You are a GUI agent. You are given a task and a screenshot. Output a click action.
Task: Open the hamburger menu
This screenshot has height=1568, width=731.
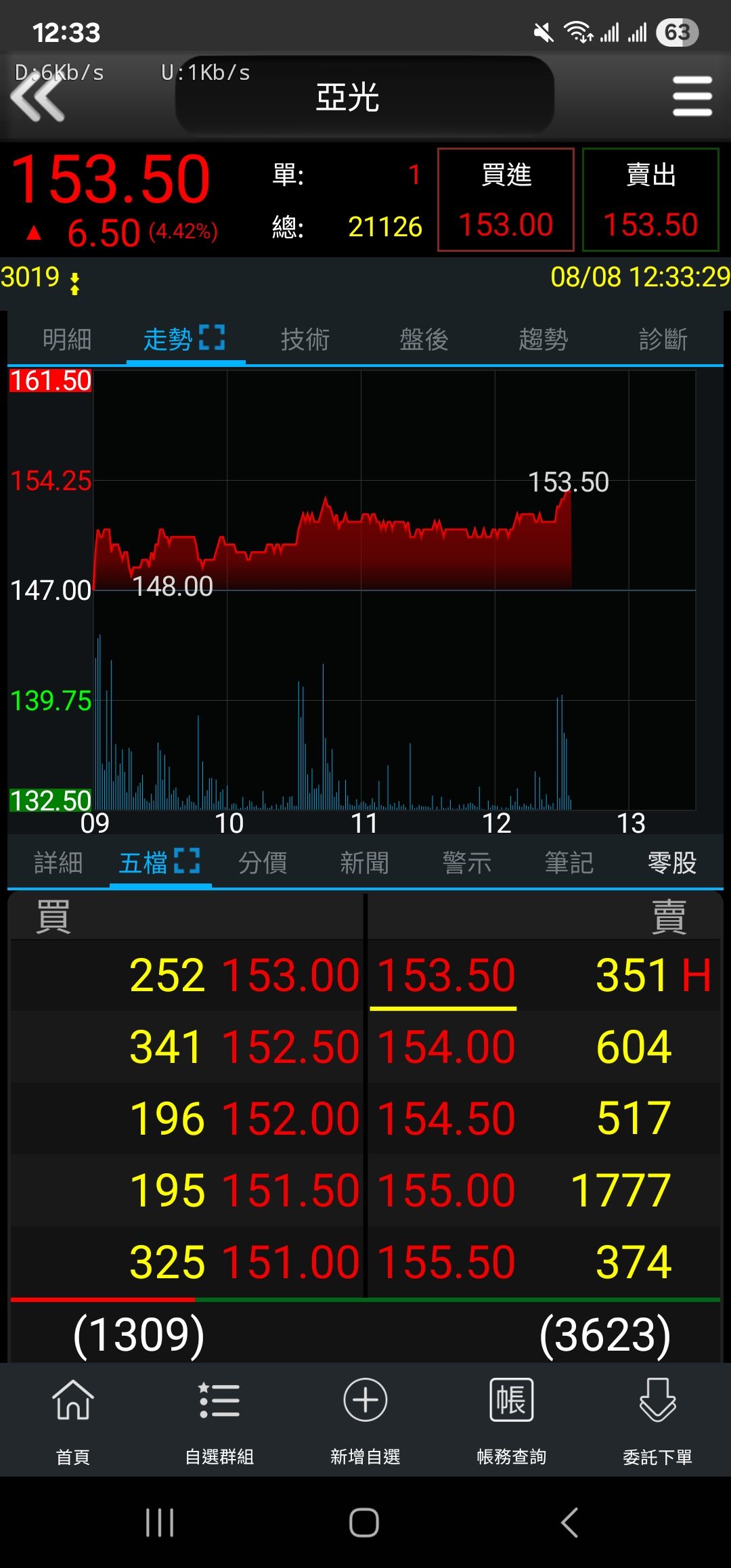click(x=692, y=96)
